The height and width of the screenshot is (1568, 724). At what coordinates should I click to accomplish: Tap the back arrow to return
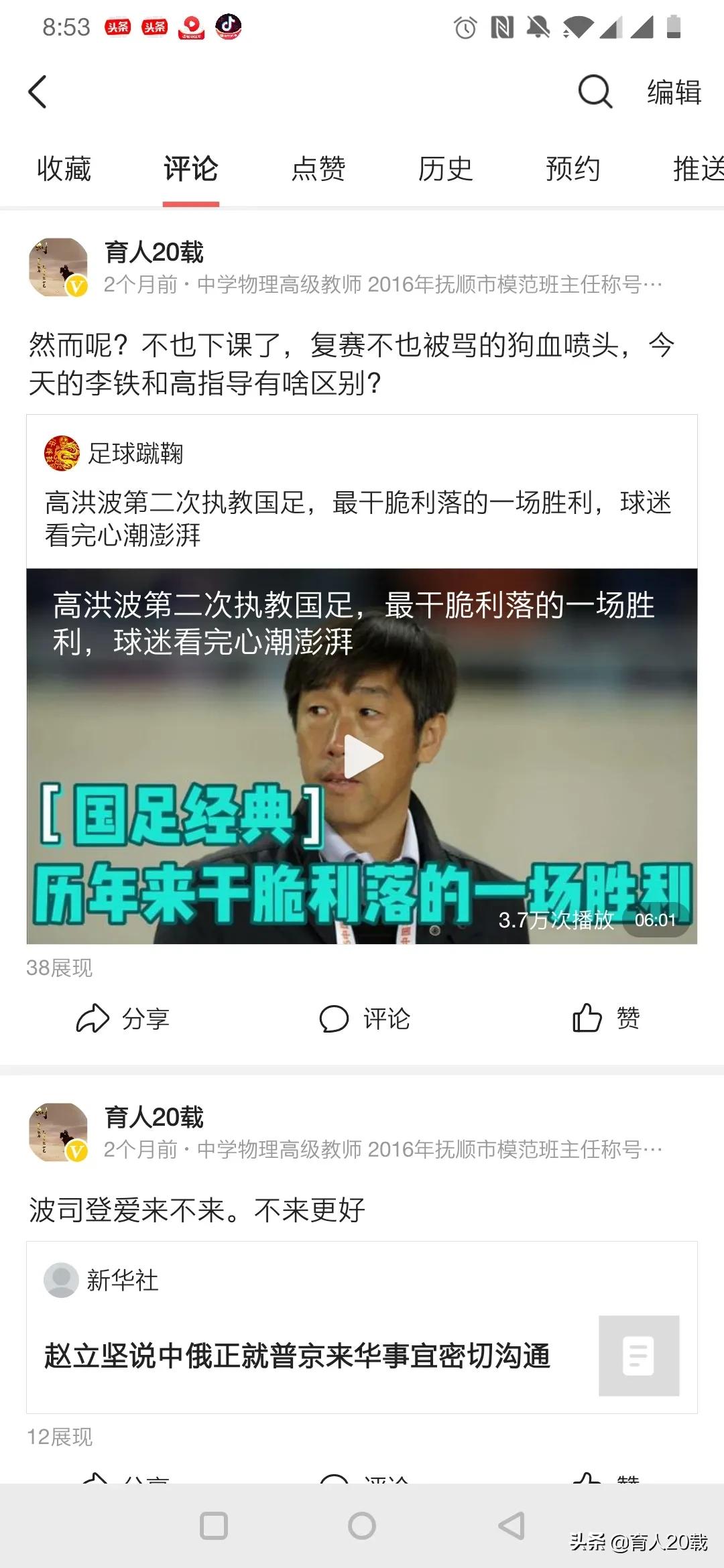tap(38, 92)
